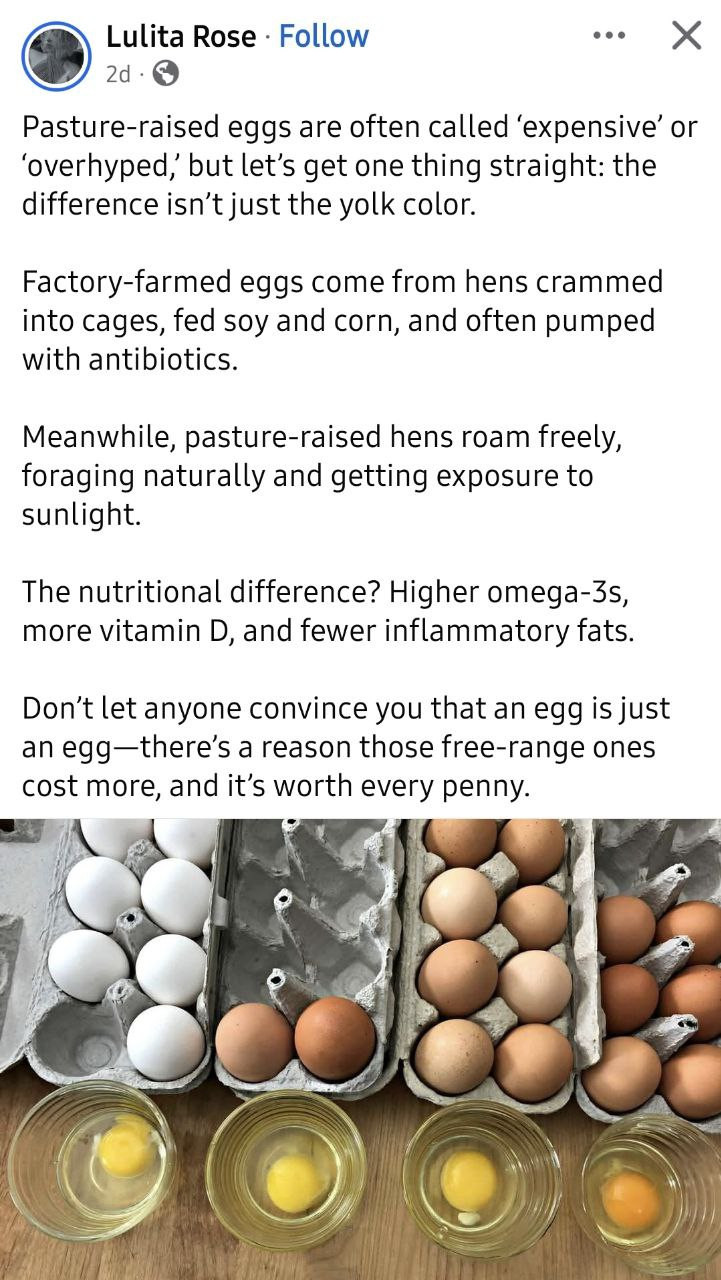Open Lulita Rose's profile name
This screenshot has width=721, height=1280.
[x=181, y=37]
